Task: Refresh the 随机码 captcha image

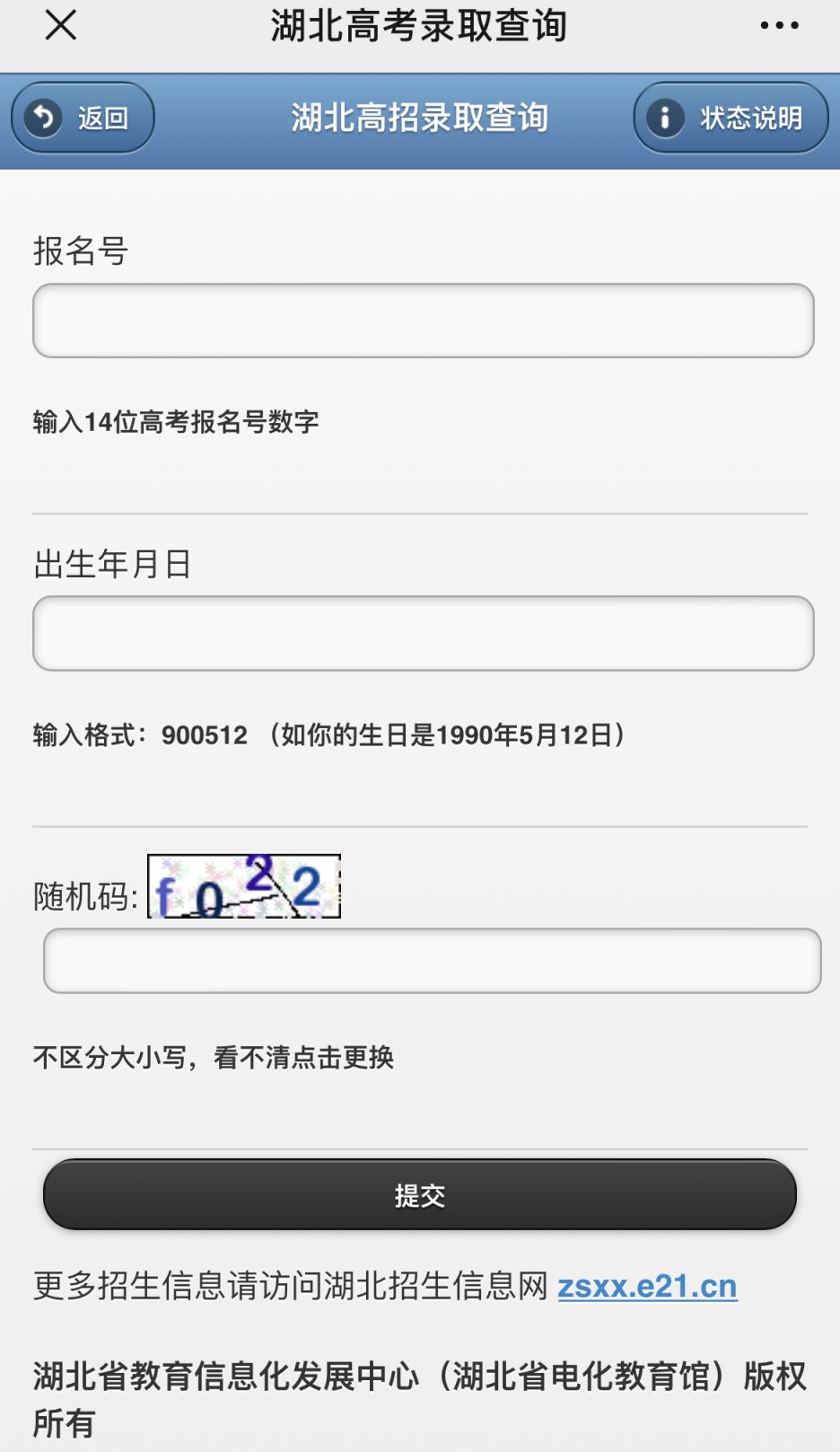Action: tap(244, 886)
